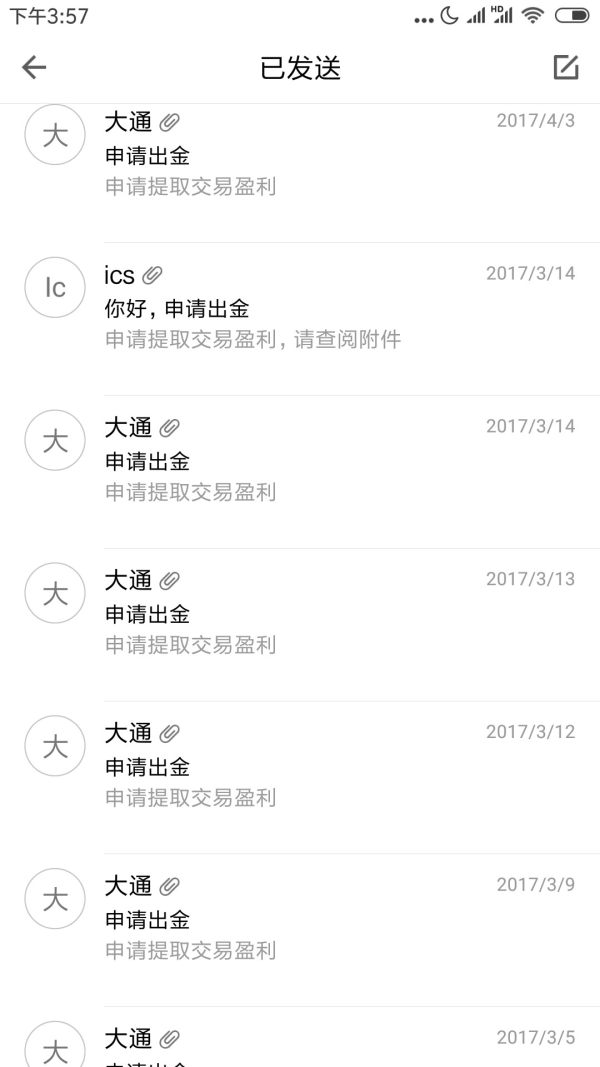Screen dimensions: 600x1067
Task: Compose a new email
Action: click(566, 67)
